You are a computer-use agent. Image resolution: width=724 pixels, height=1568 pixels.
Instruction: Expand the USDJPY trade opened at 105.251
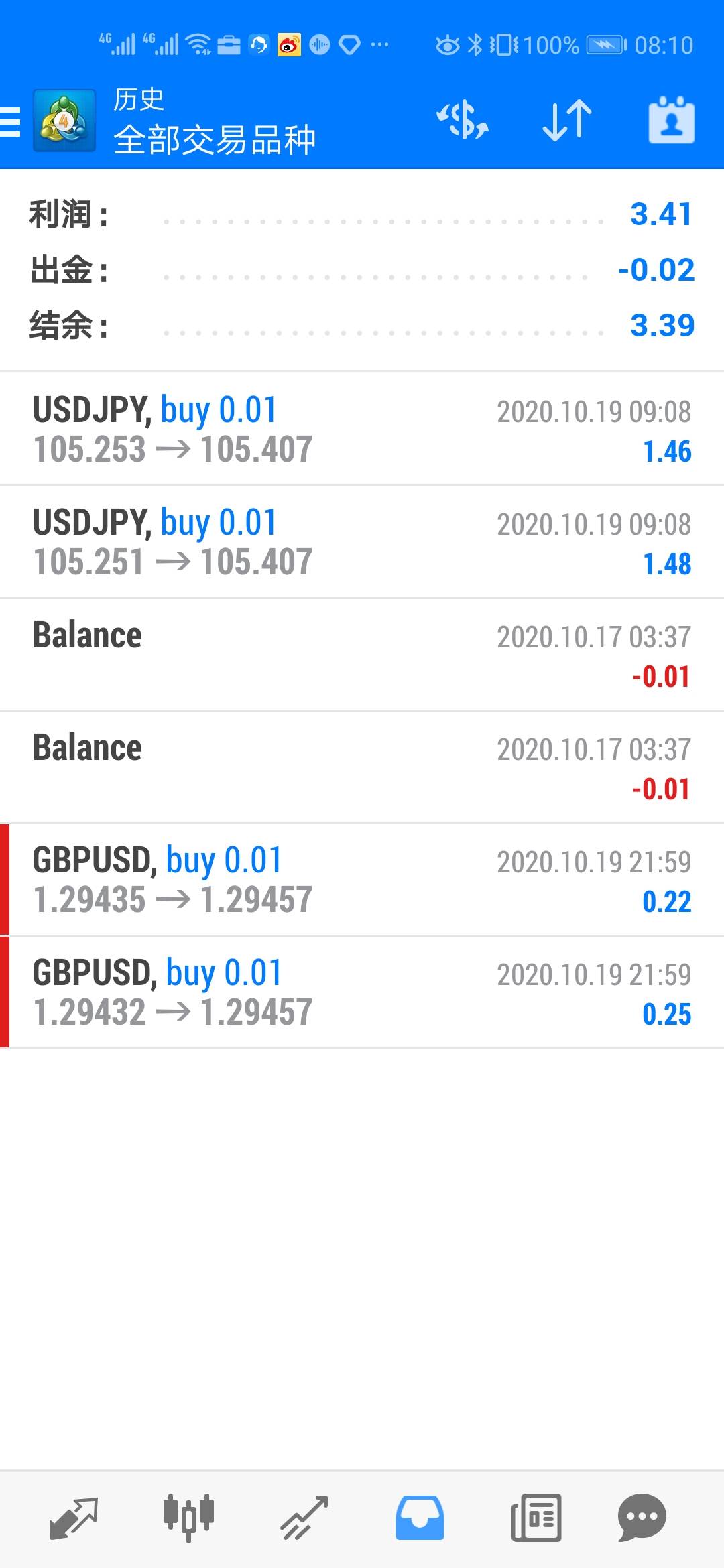362,542
